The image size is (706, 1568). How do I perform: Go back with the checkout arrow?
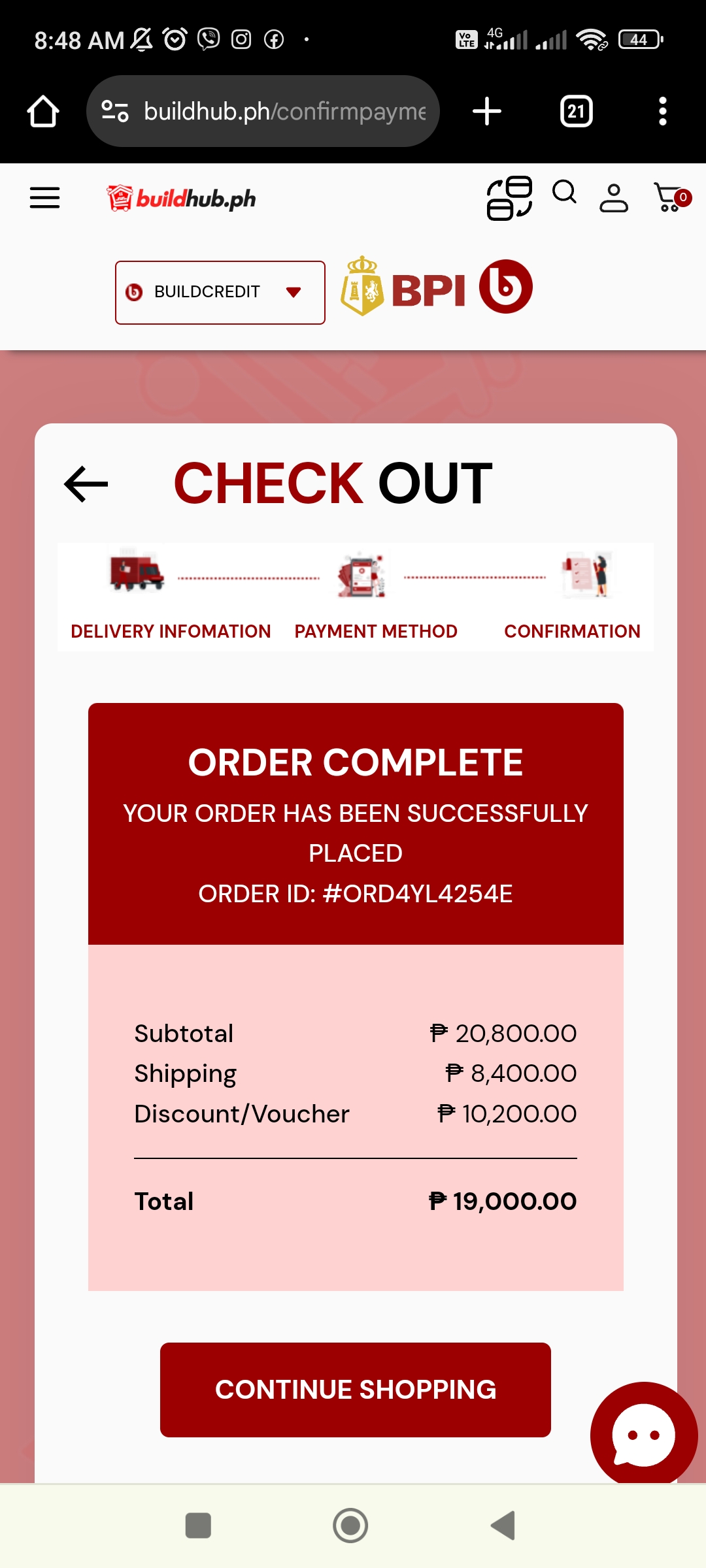click(x=86, y=484)
